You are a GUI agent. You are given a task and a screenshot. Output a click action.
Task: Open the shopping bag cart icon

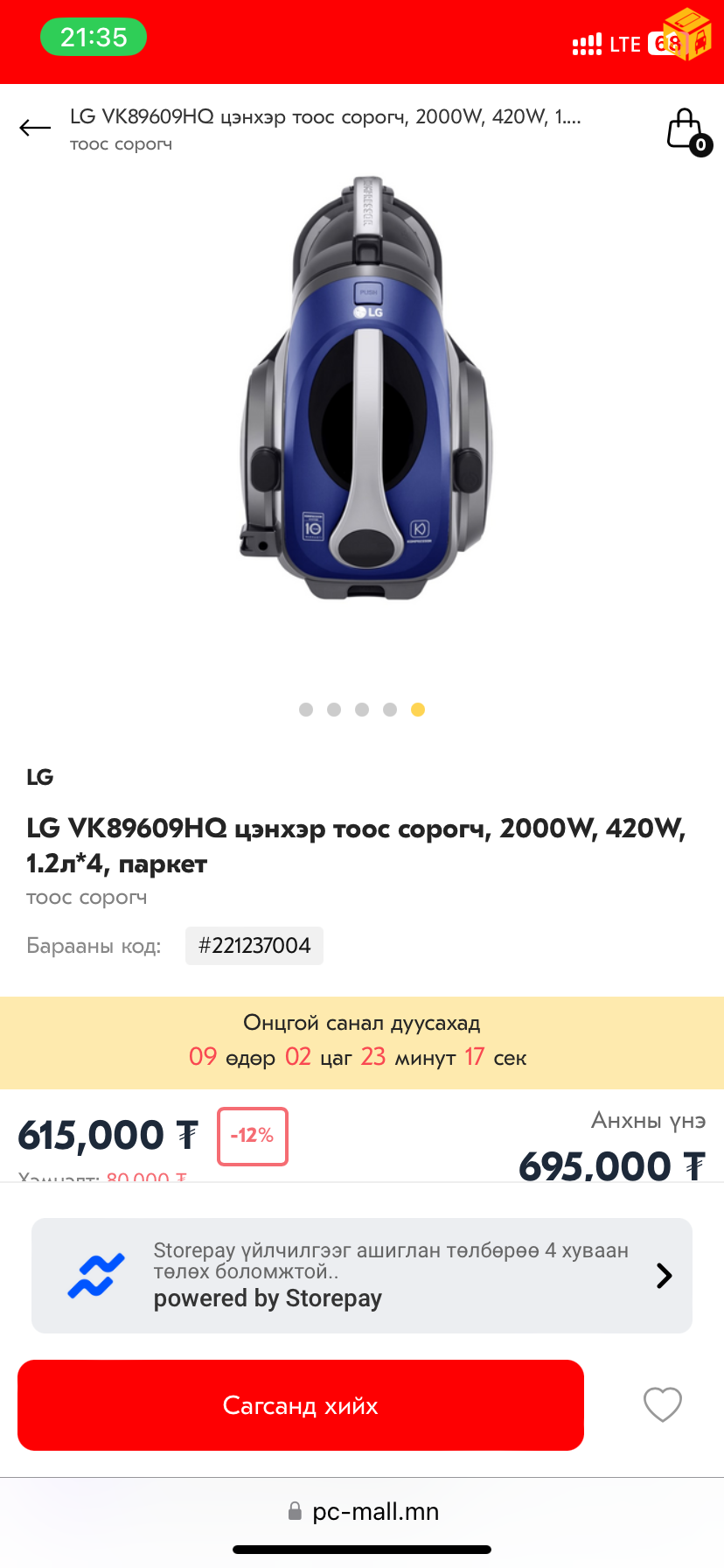(x=687, y=128)
